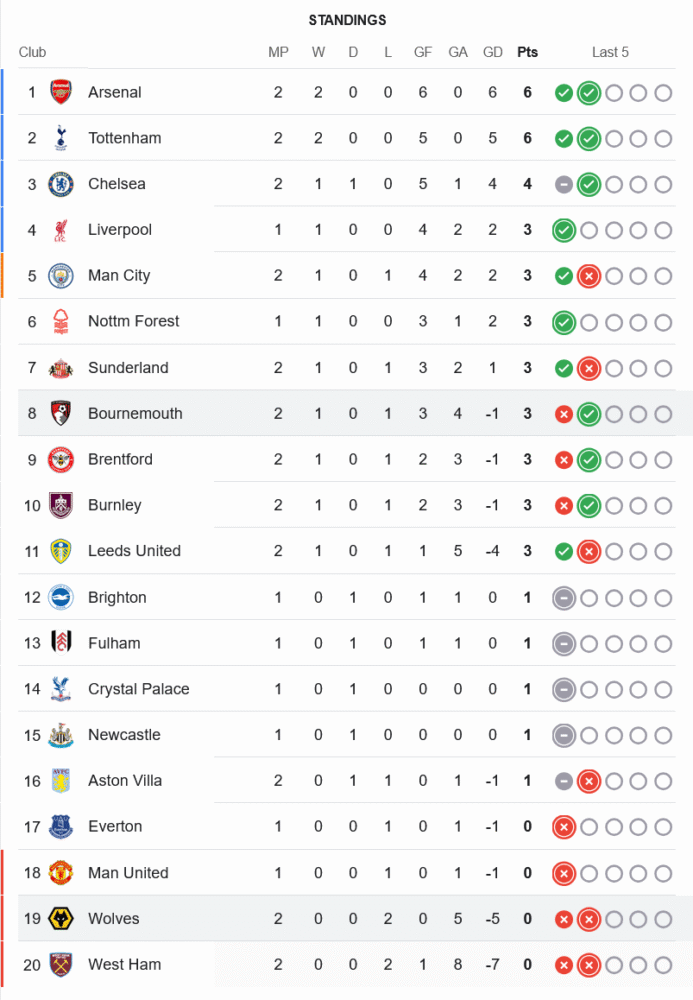Open the Fulham row
This screenshot has width=693, height=1000.
click(x=114, y=644)
